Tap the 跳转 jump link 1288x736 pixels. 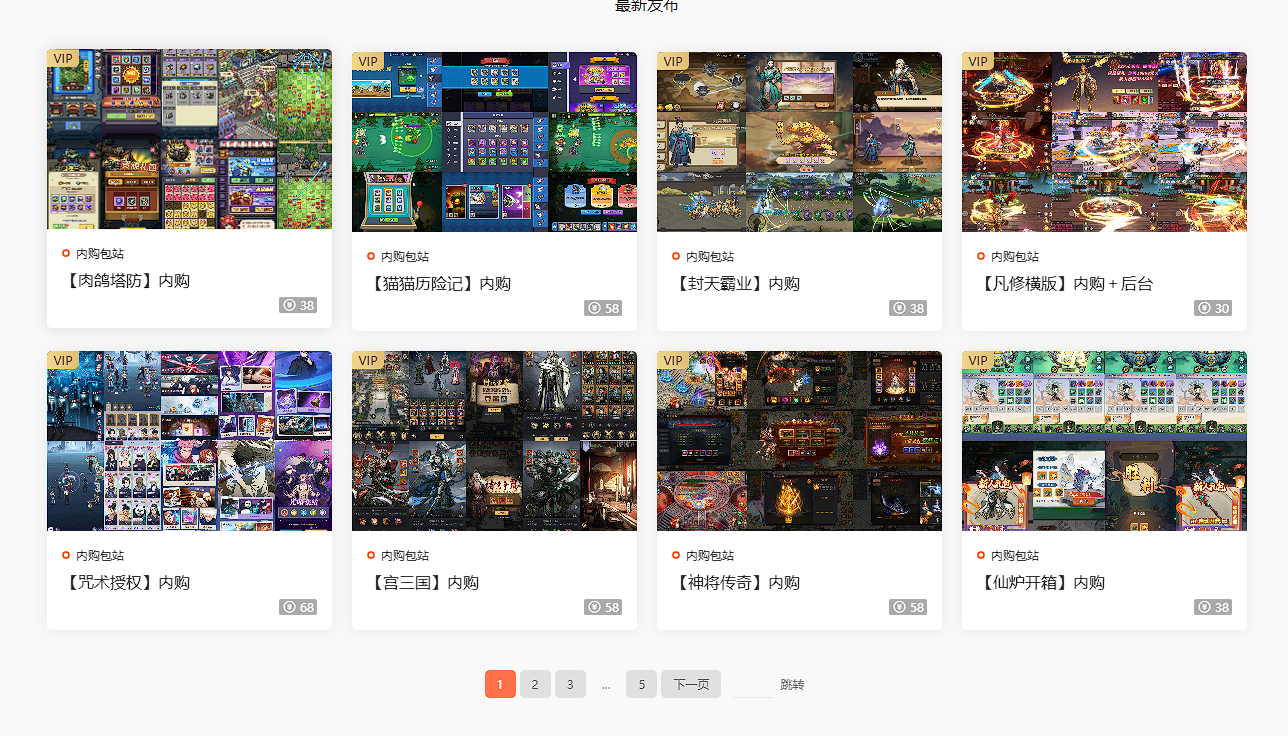click(x=792, y=685)
